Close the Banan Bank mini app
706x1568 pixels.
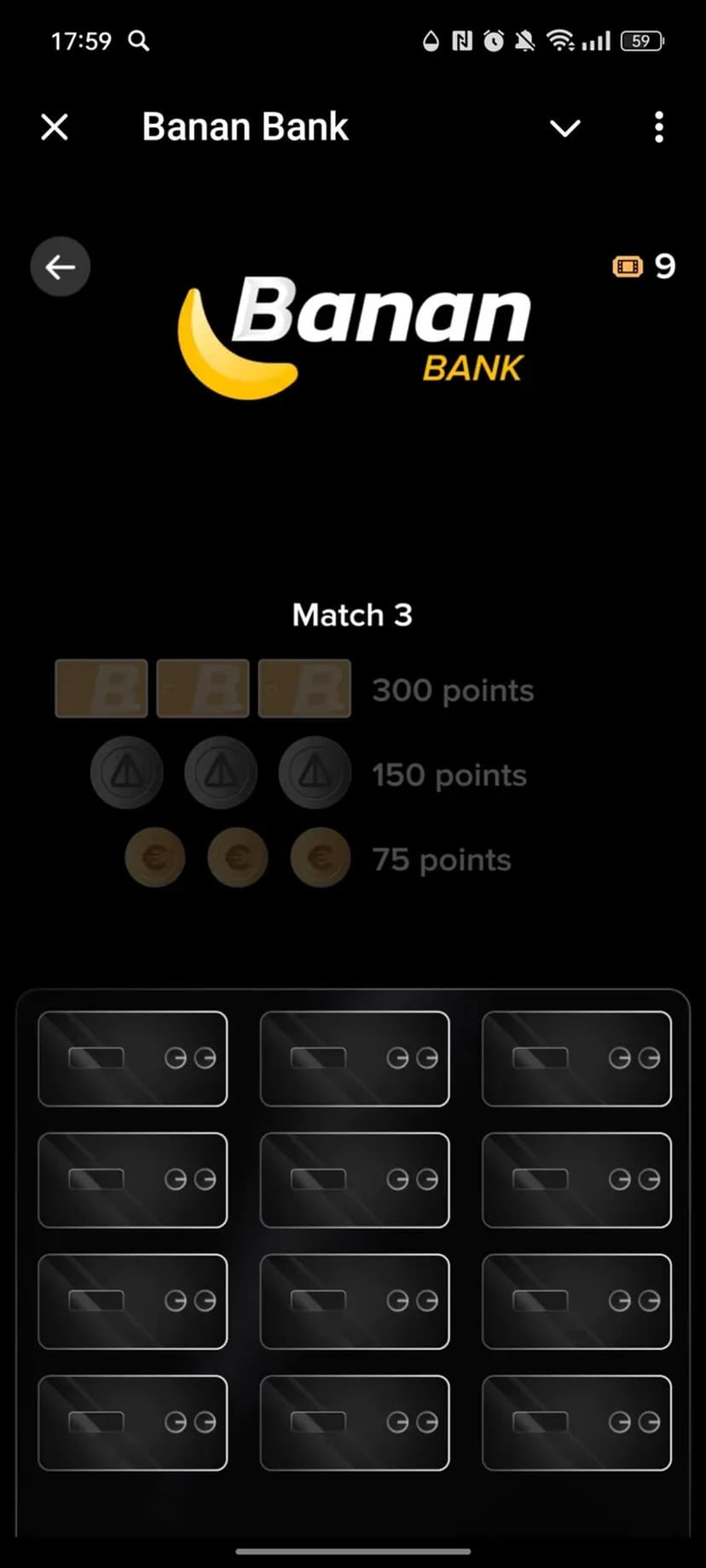click(x=55, y=128)
